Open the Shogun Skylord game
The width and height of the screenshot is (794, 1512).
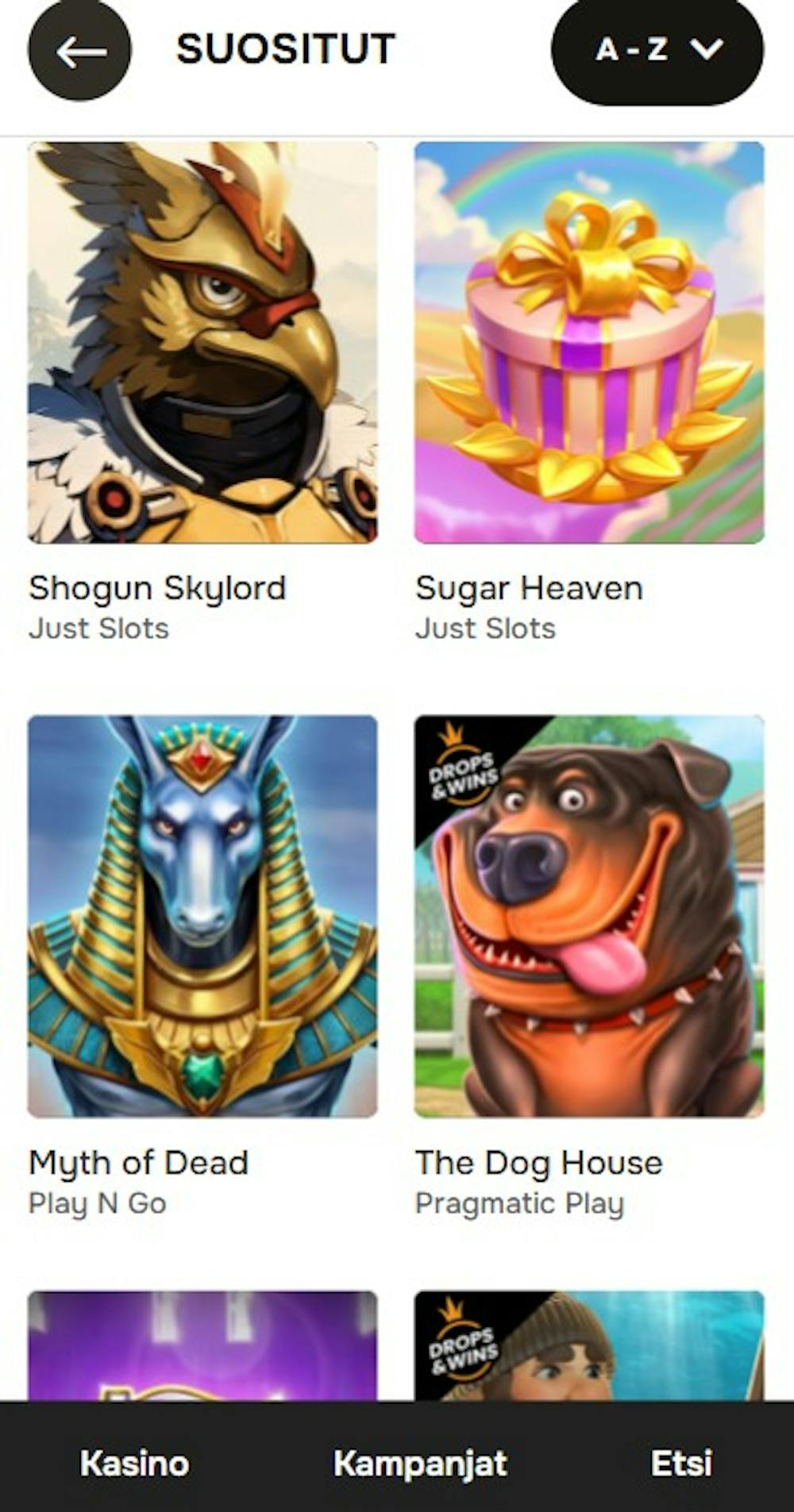click(x=202, y=343)
